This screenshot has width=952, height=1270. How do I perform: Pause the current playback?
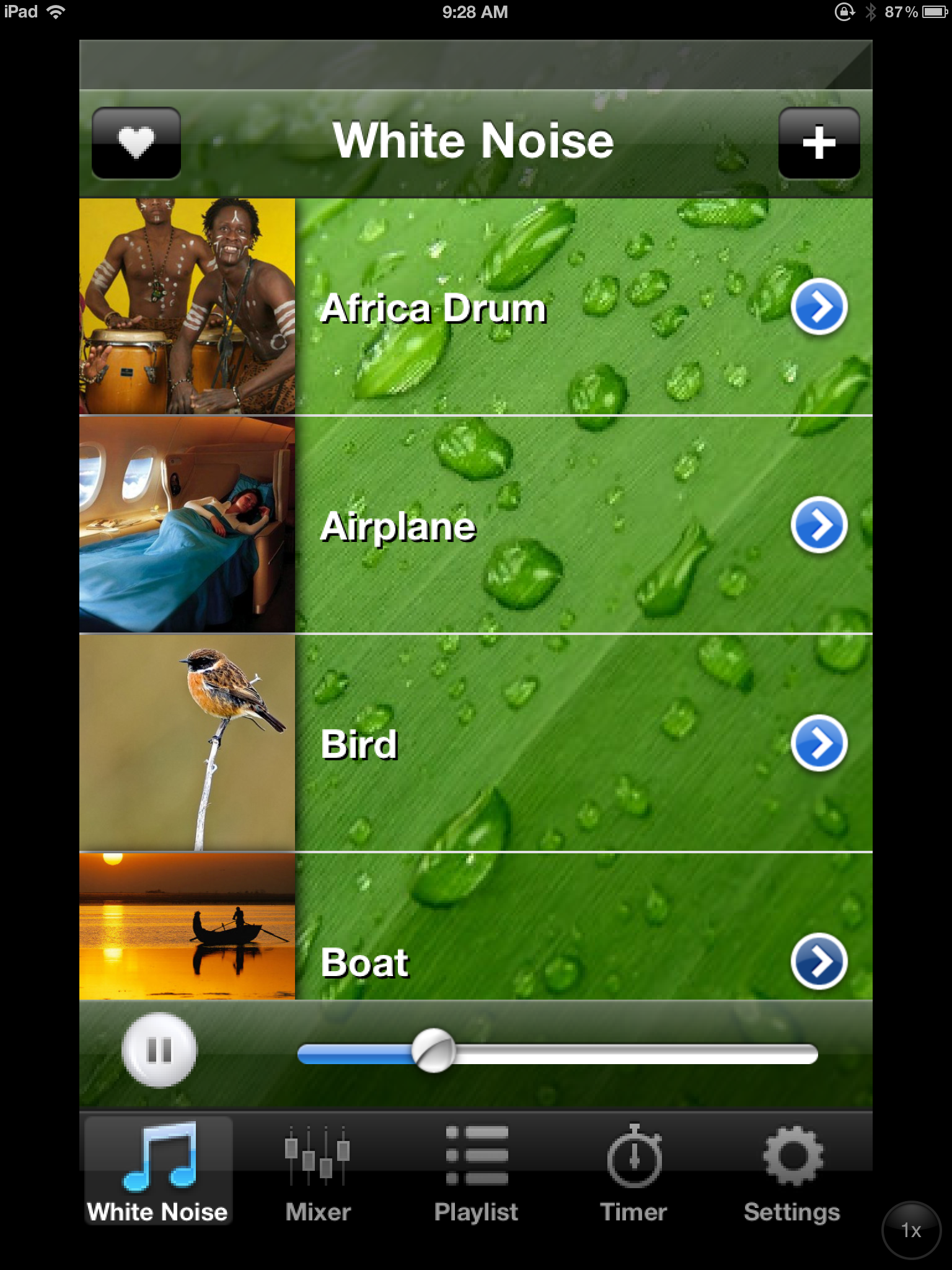tap(159, 1050)
